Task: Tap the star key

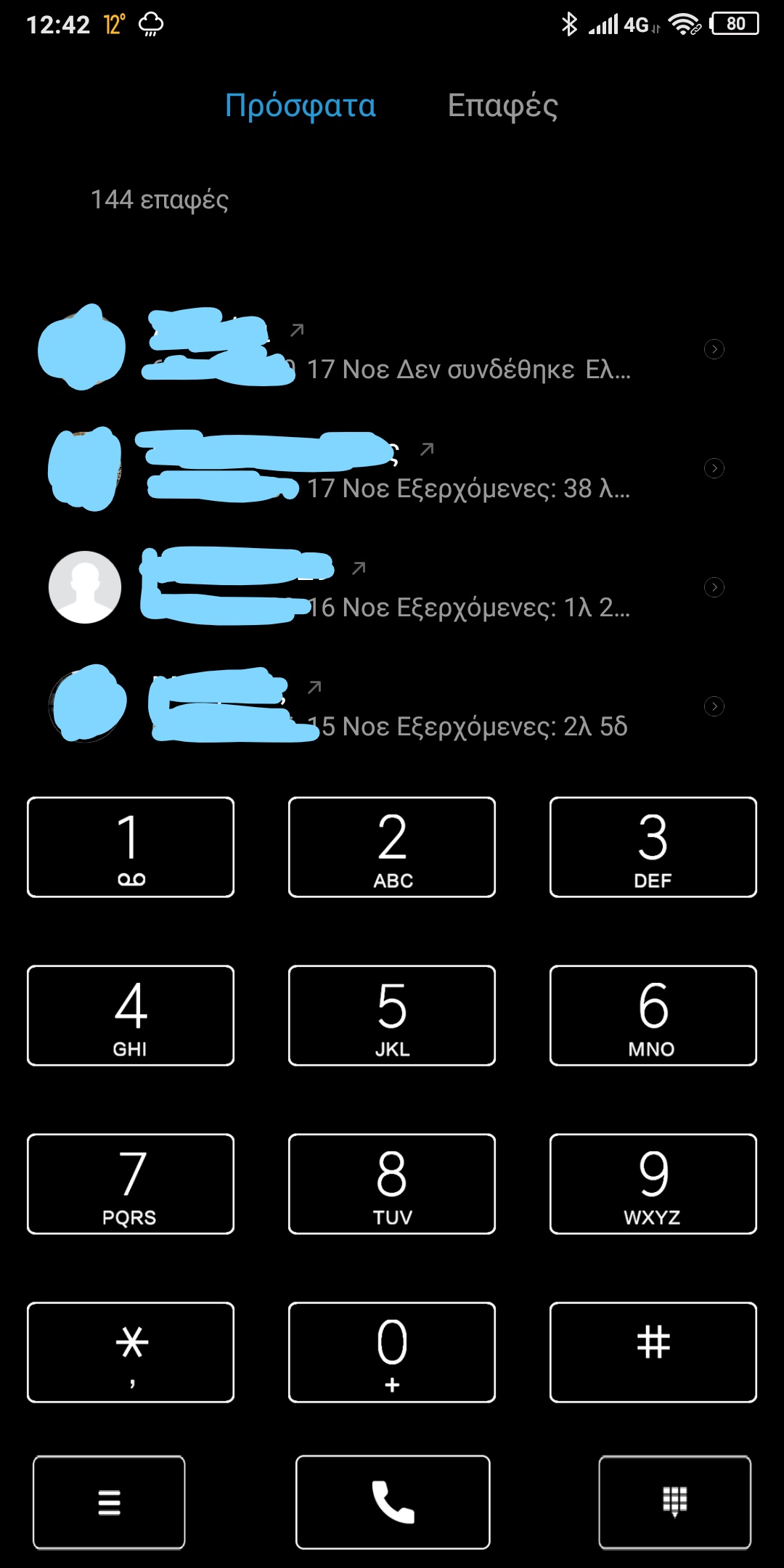Action: [131, 1352]
